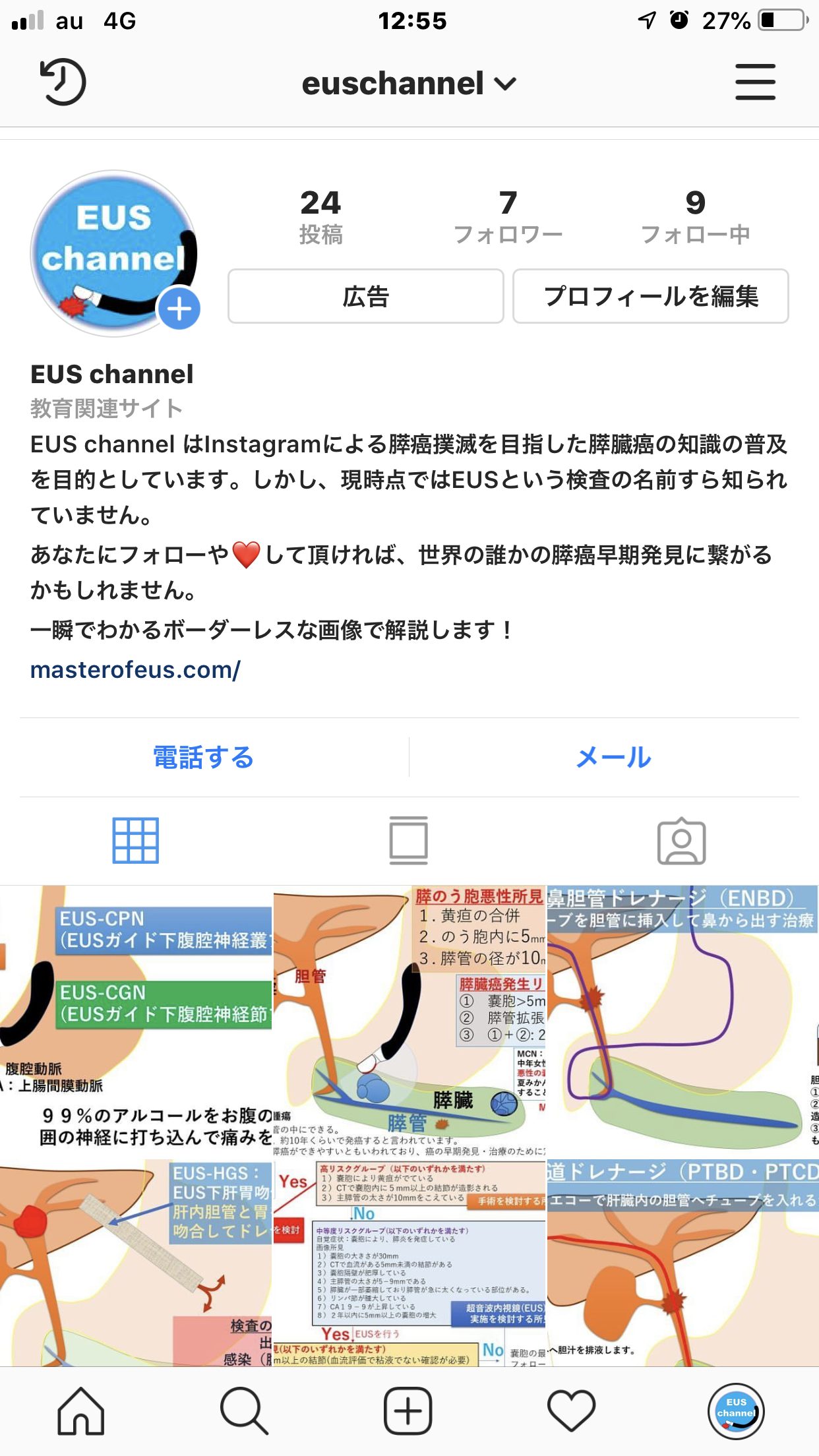The width and height of the screenshot is (819, 1456).
Task: View the 9 フォロー中 list
Action: pos(695,216)
